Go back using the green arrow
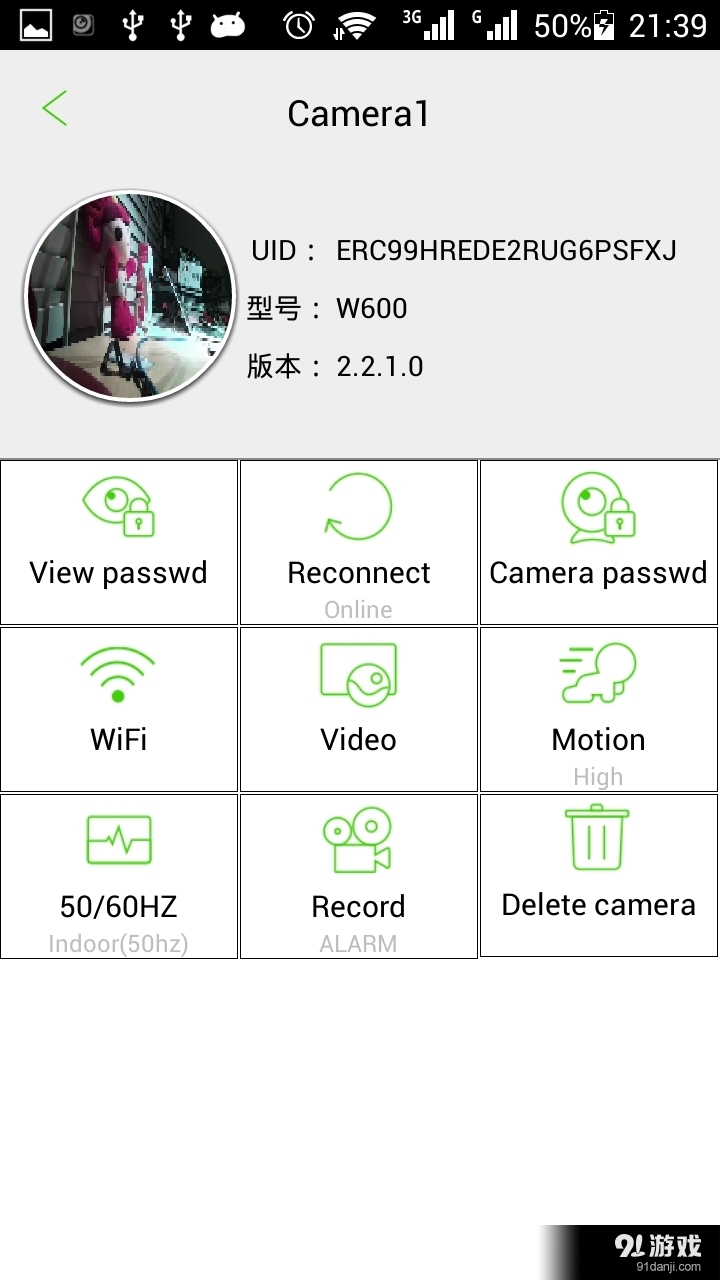This screenshot has width=720, height=1280. point(55,108)
